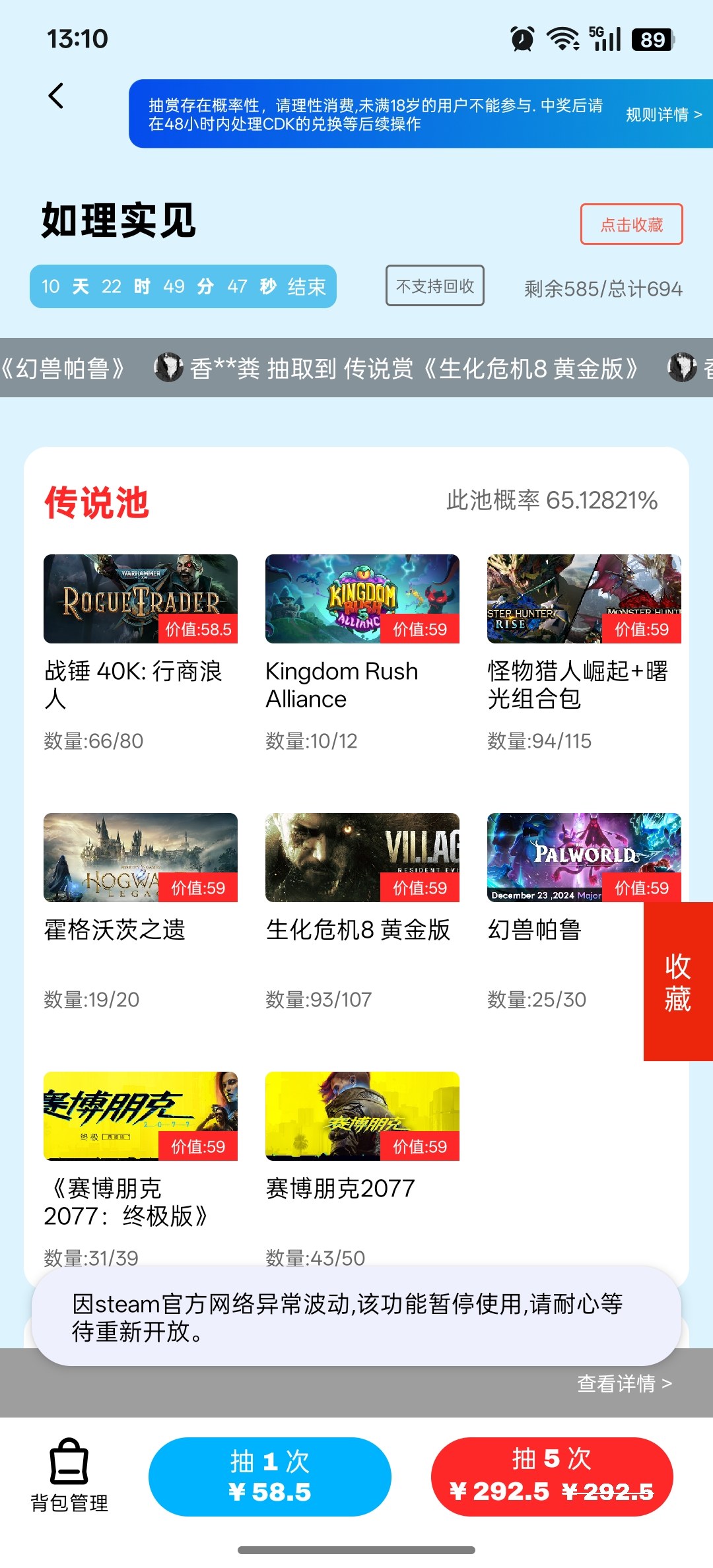This screenshot has width=713, height=1568.
Task: Tap the 点击收藏 button
Action: pos(631,224)
